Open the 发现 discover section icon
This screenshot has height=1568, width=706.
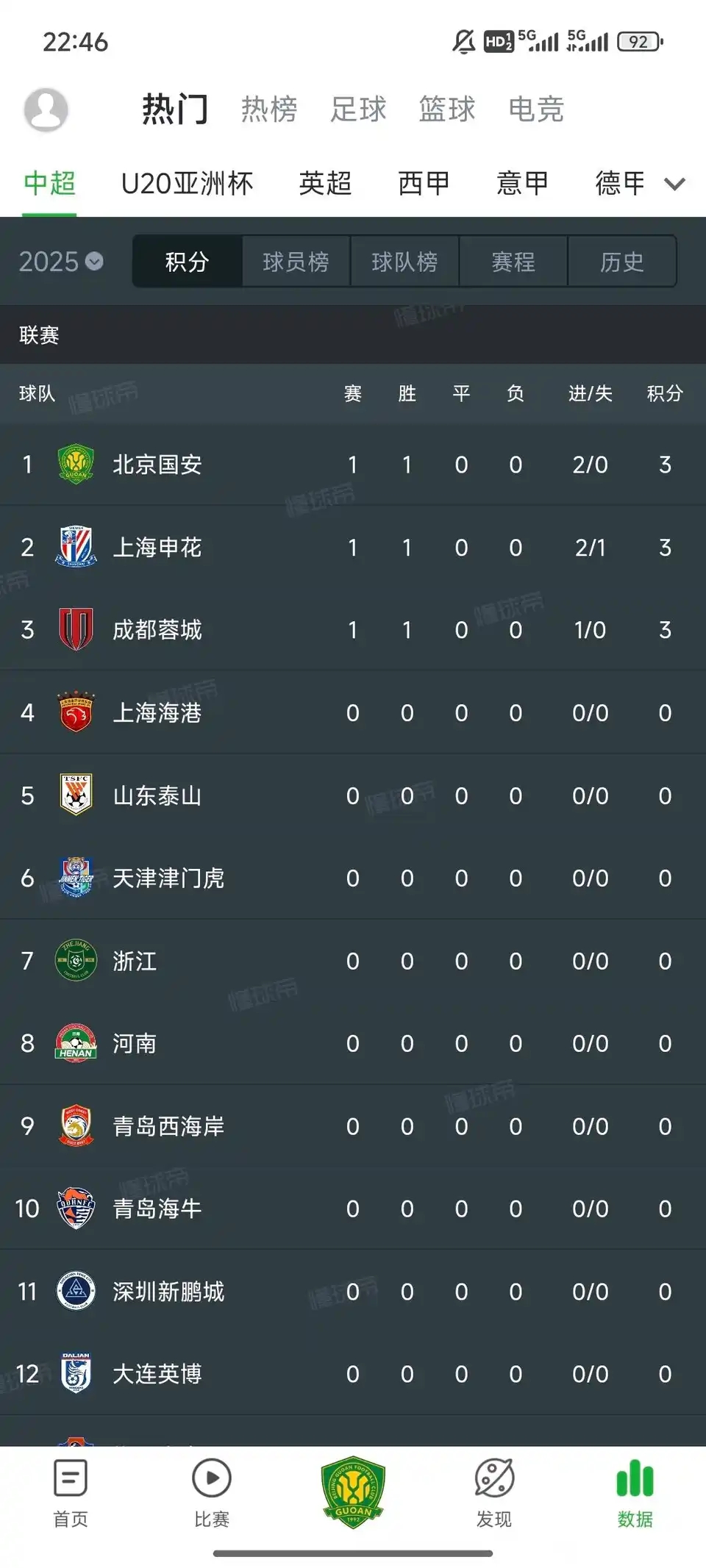[494, 1492]
